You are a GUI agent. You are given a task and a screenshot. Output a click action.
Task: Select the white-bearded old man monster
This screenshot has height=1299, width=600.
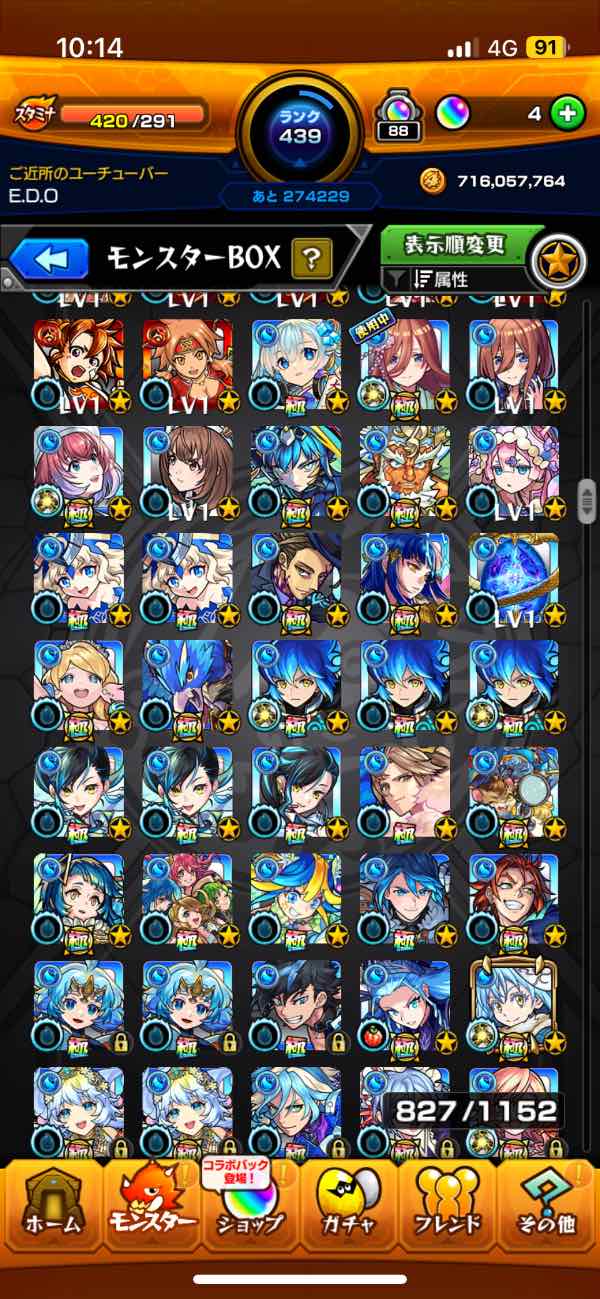coord(404,472)
